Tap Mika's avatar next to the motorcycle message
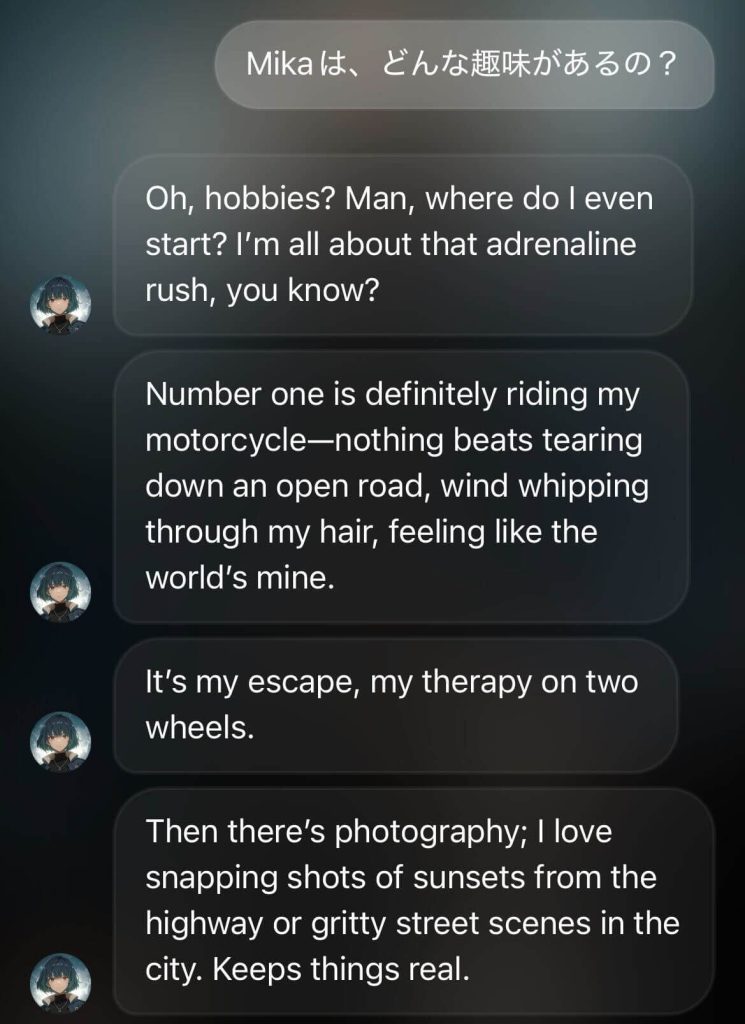The image size is (745, 1024). coord(61,591)
